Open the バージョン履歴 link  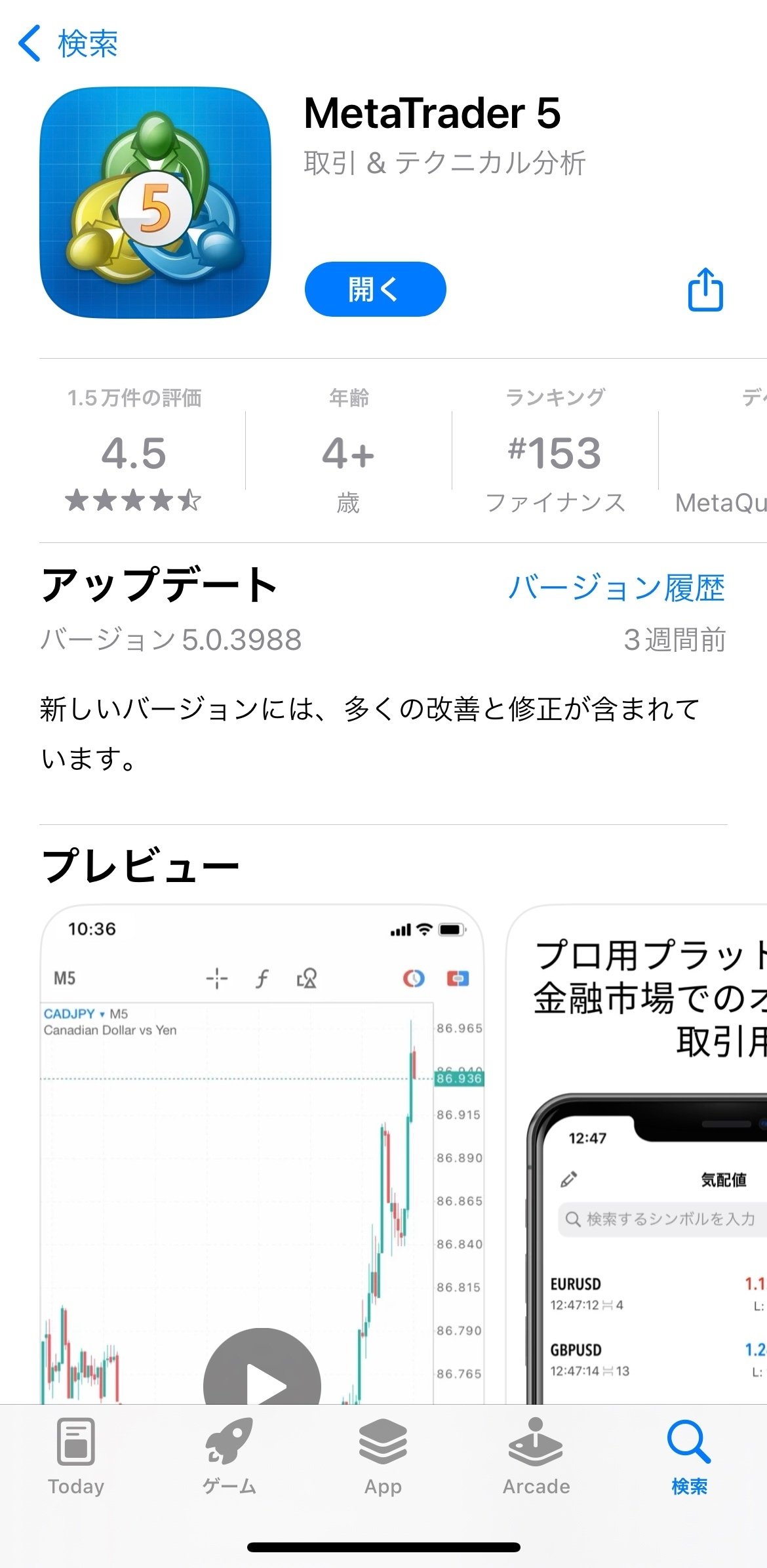(x=616, y=587)
